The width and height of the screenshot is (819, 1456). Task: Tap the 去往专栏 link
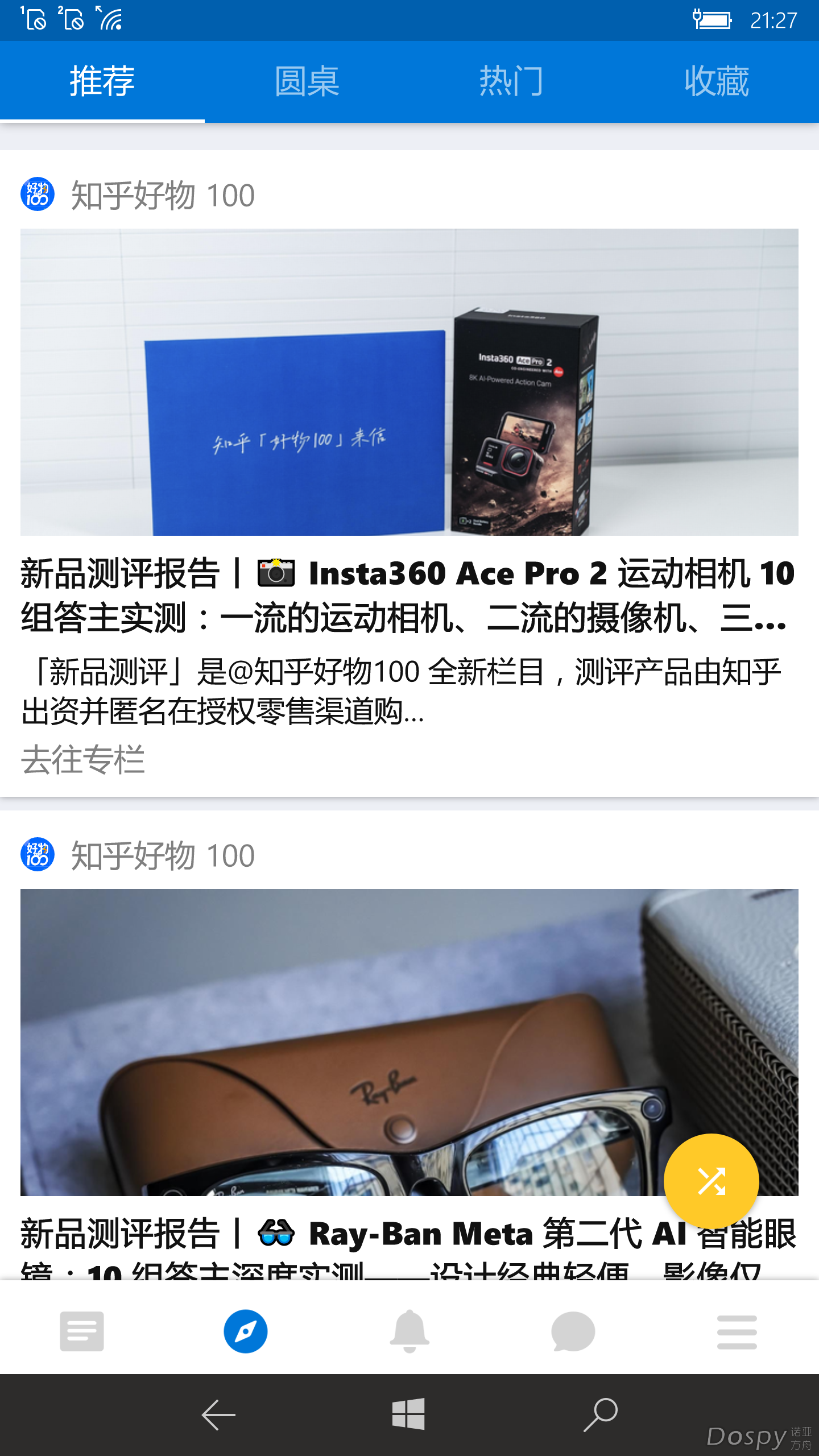click(x=83, y=760)
